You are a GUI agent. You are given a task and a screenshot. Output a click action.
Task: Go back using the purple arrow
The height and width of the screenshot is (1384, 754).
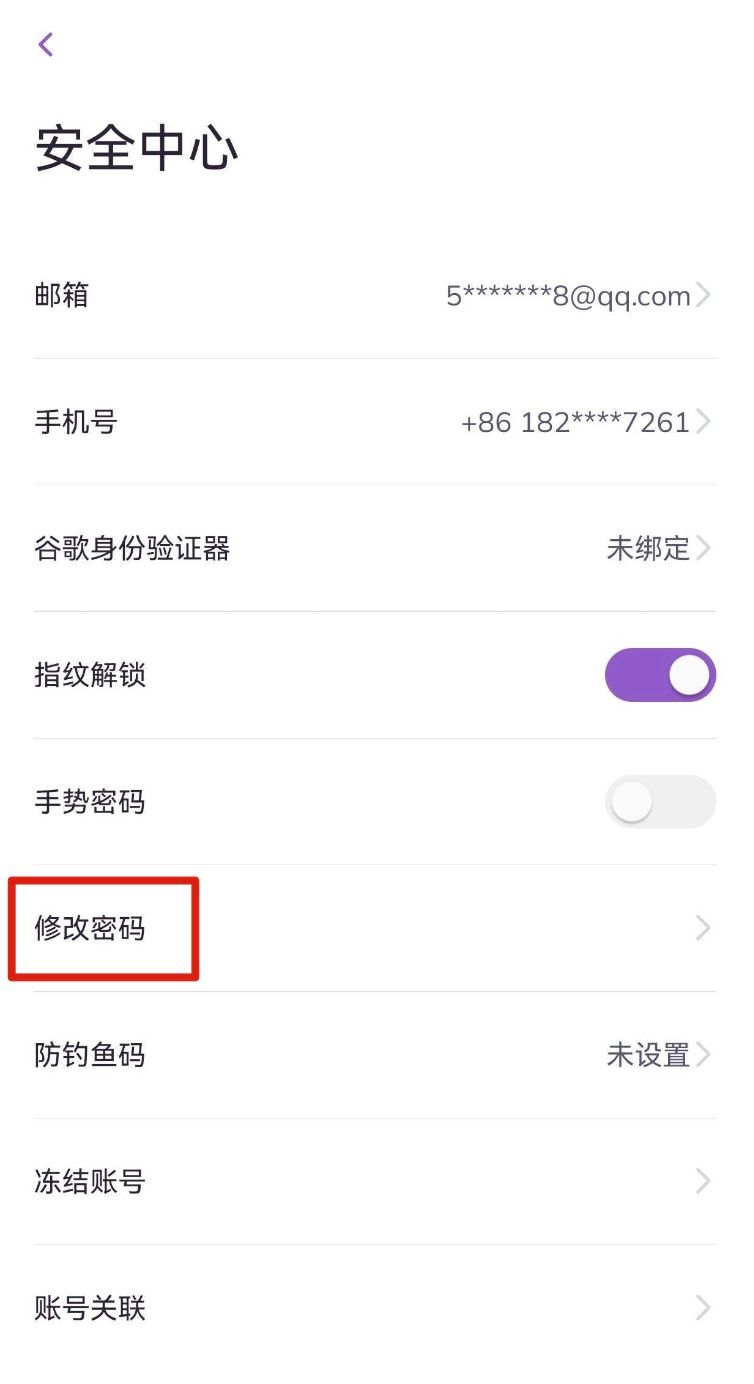coord(45,45)
